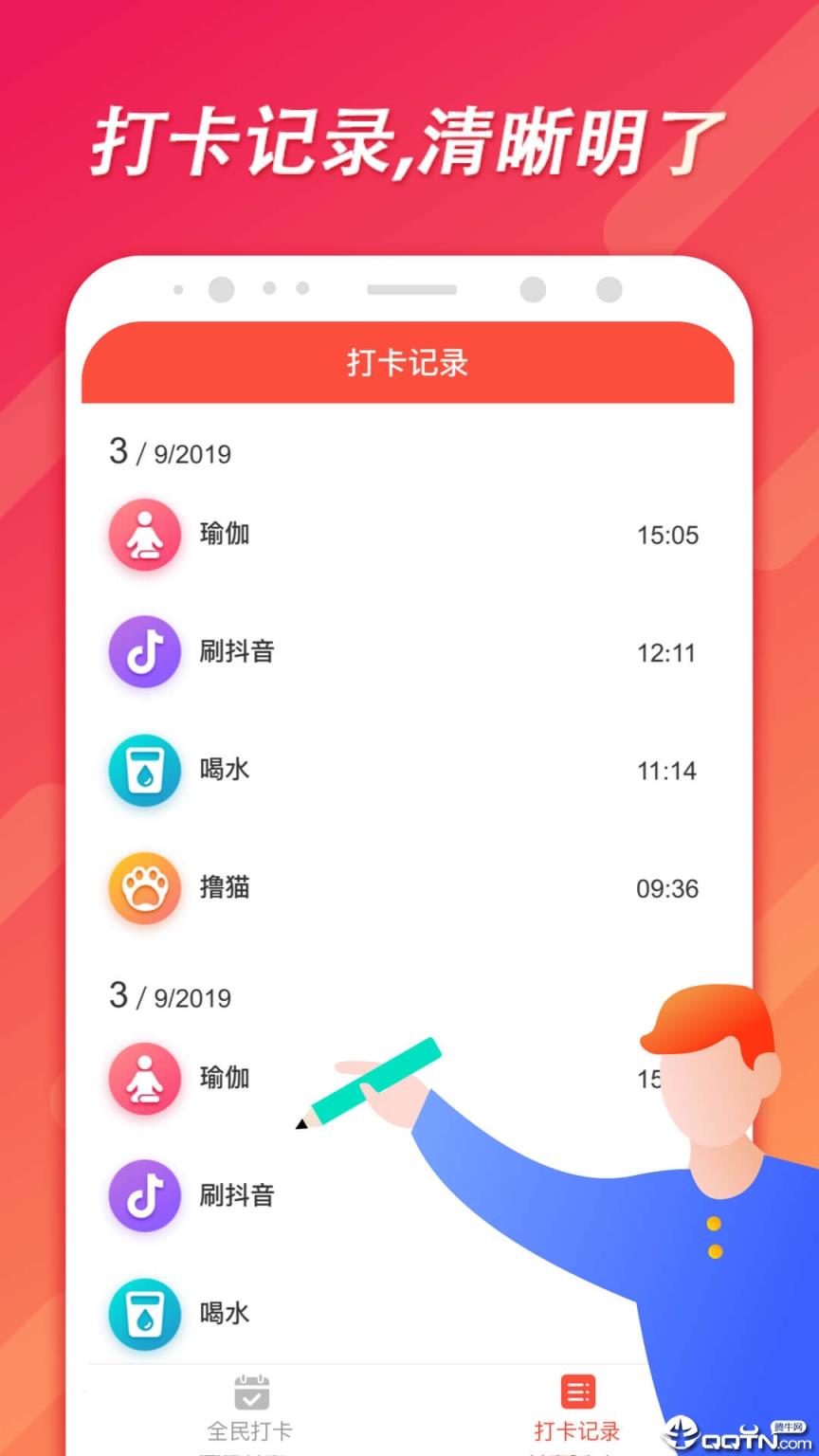The height and width of the screenshot is (1456, 819).
Task: Click the 打卡记录 title bar
Action: (x=408, y=362)
